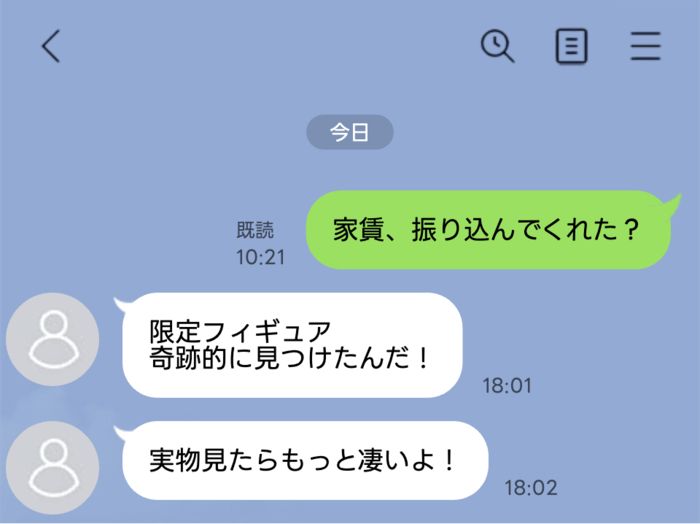
Task: Go back to the chat list
Action: point(51,46)
